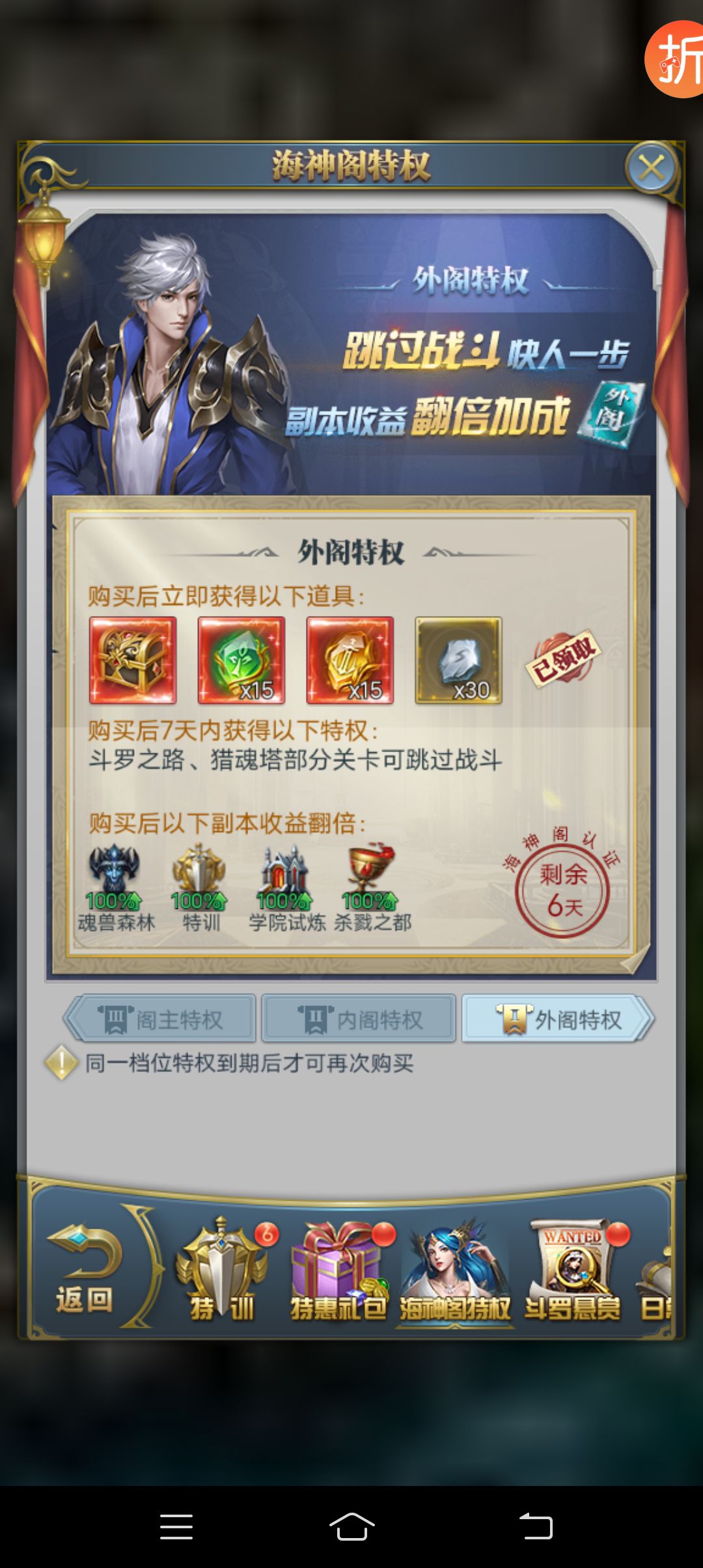The width and height of the screenshot is (703, 1568).
Task: Tap the system back navigation button
Action: click(x=535, y=1526)
